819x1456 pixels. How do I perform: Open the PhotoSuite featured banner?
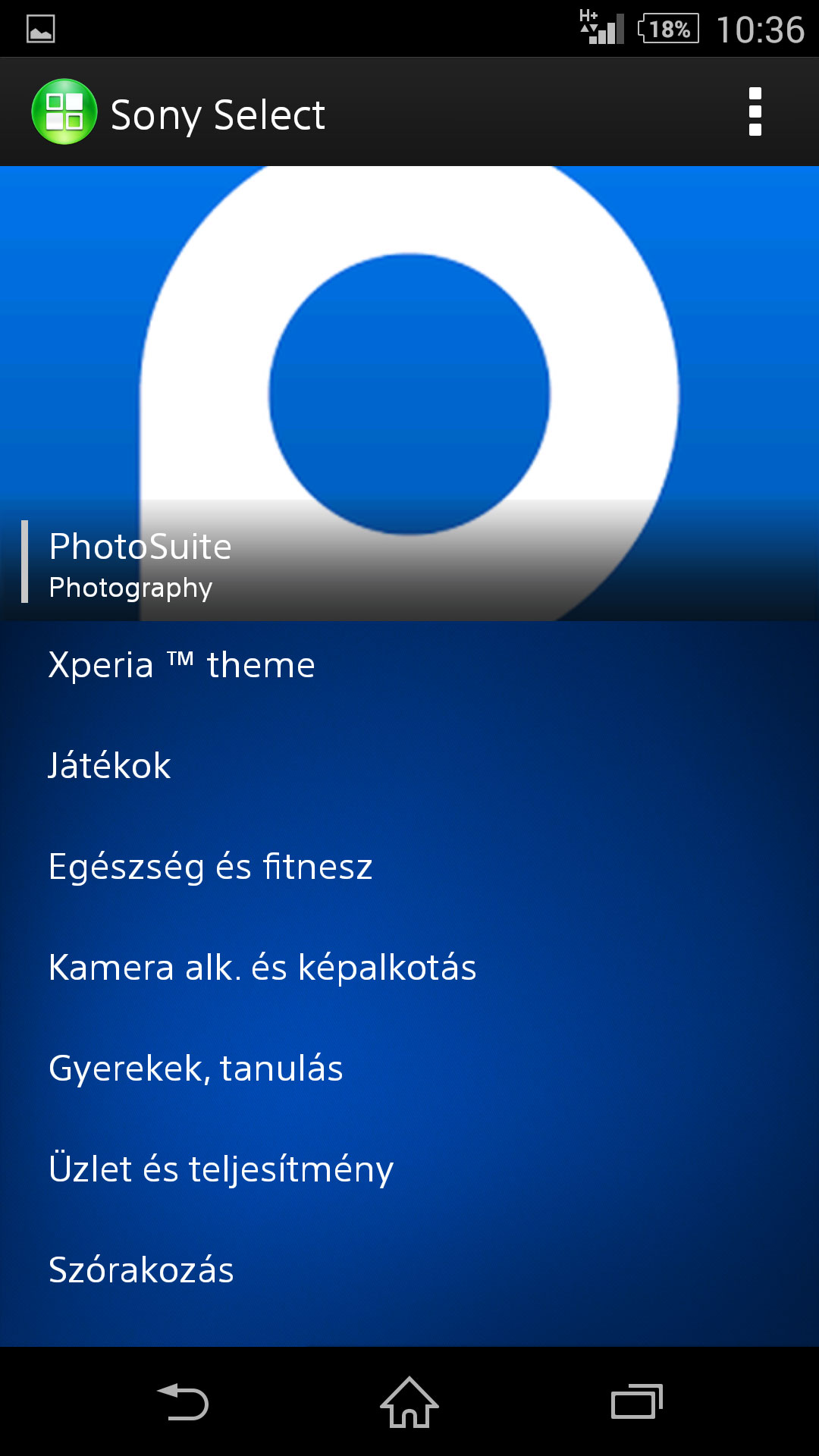point(409,394)
